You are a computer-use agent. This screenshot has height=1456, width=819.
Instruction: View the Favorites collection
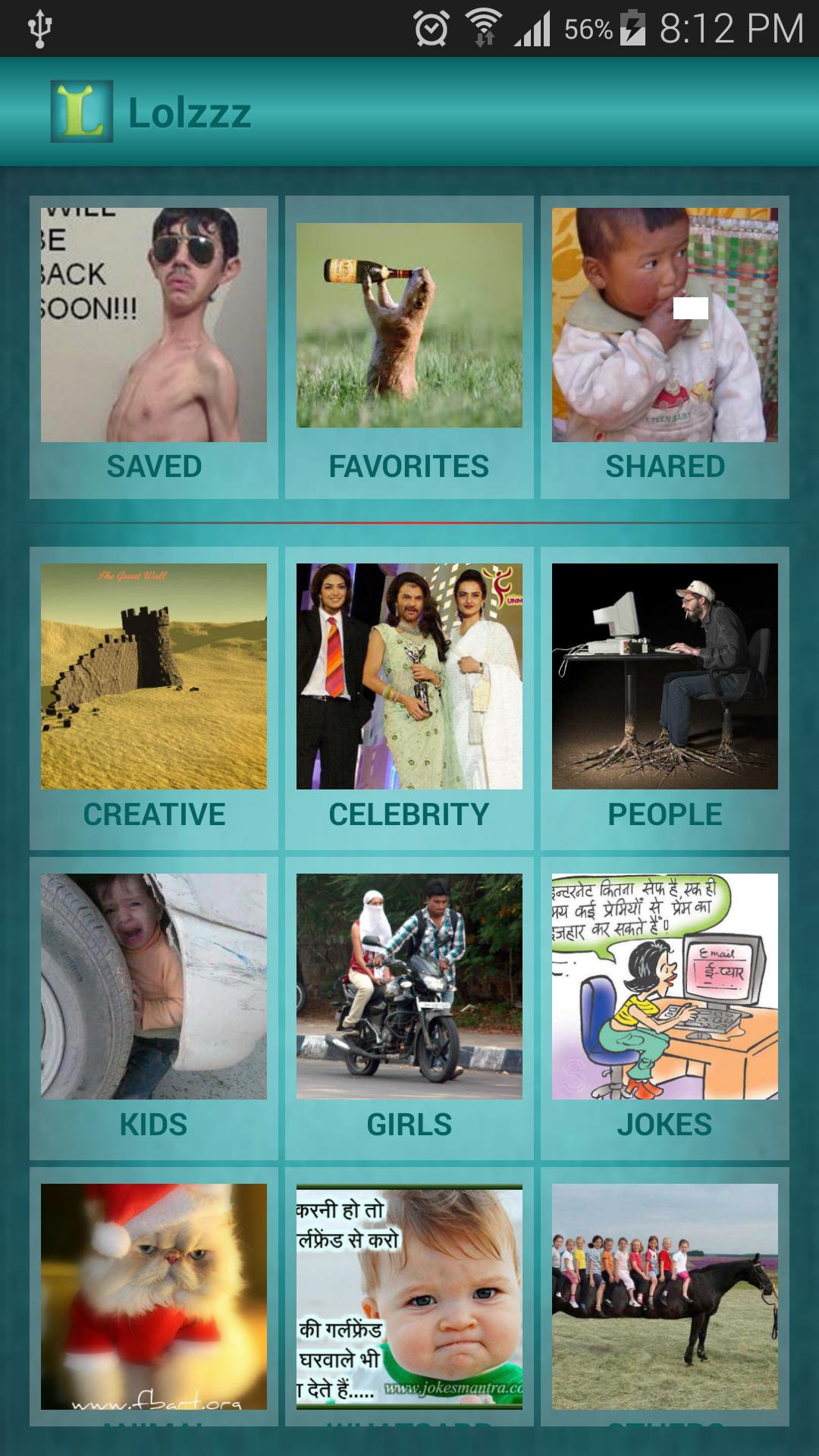coord(409,347)
